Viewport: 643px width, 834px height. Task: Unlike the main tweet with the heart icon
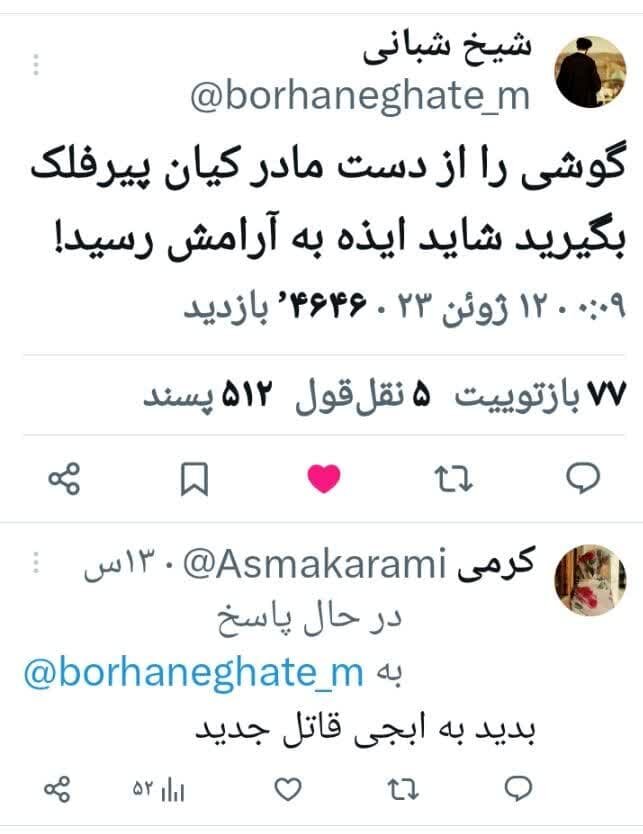coord(323,479)
